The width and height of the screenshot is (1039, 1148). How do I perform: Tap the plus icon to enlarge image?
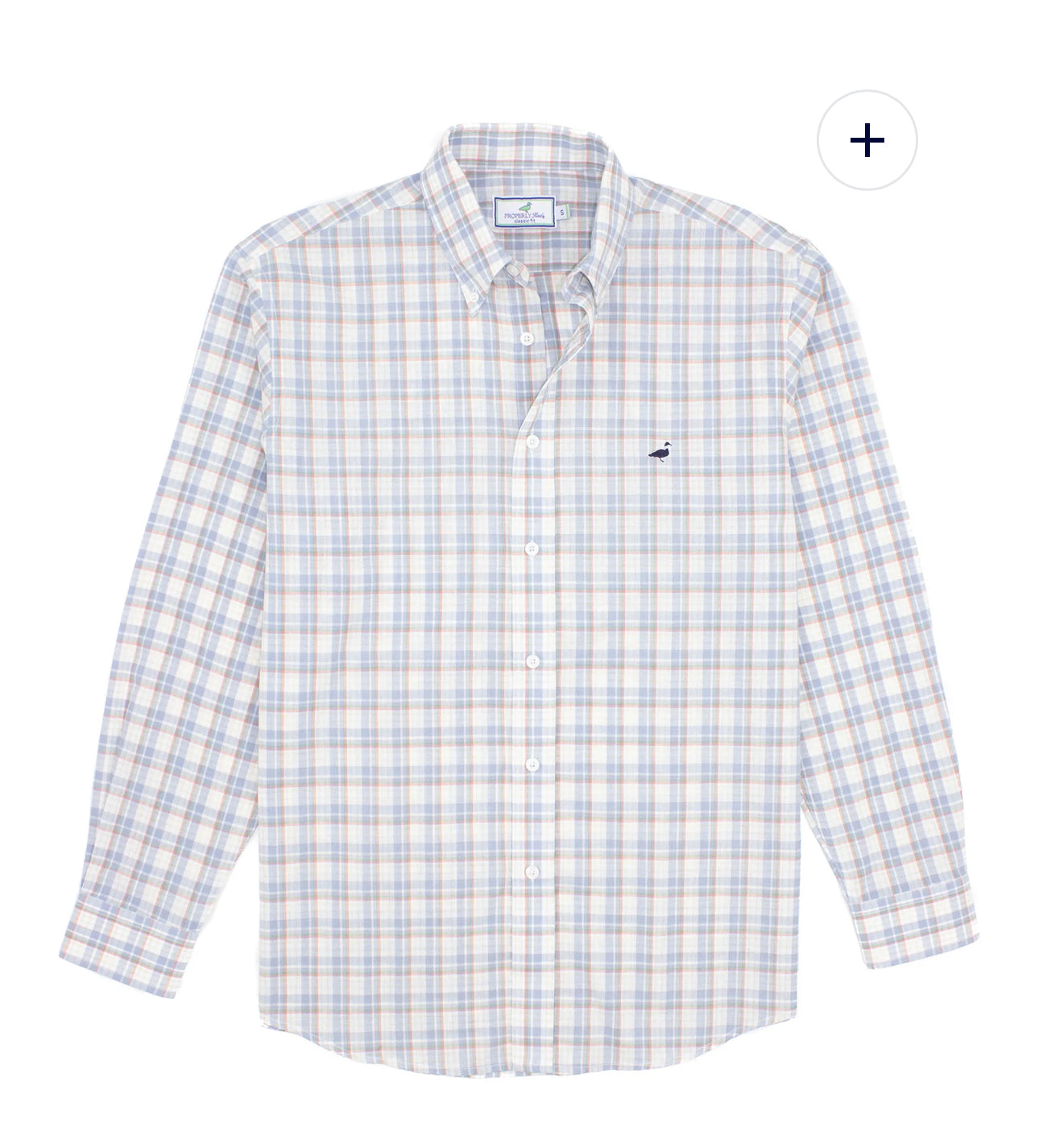point(867,142)
